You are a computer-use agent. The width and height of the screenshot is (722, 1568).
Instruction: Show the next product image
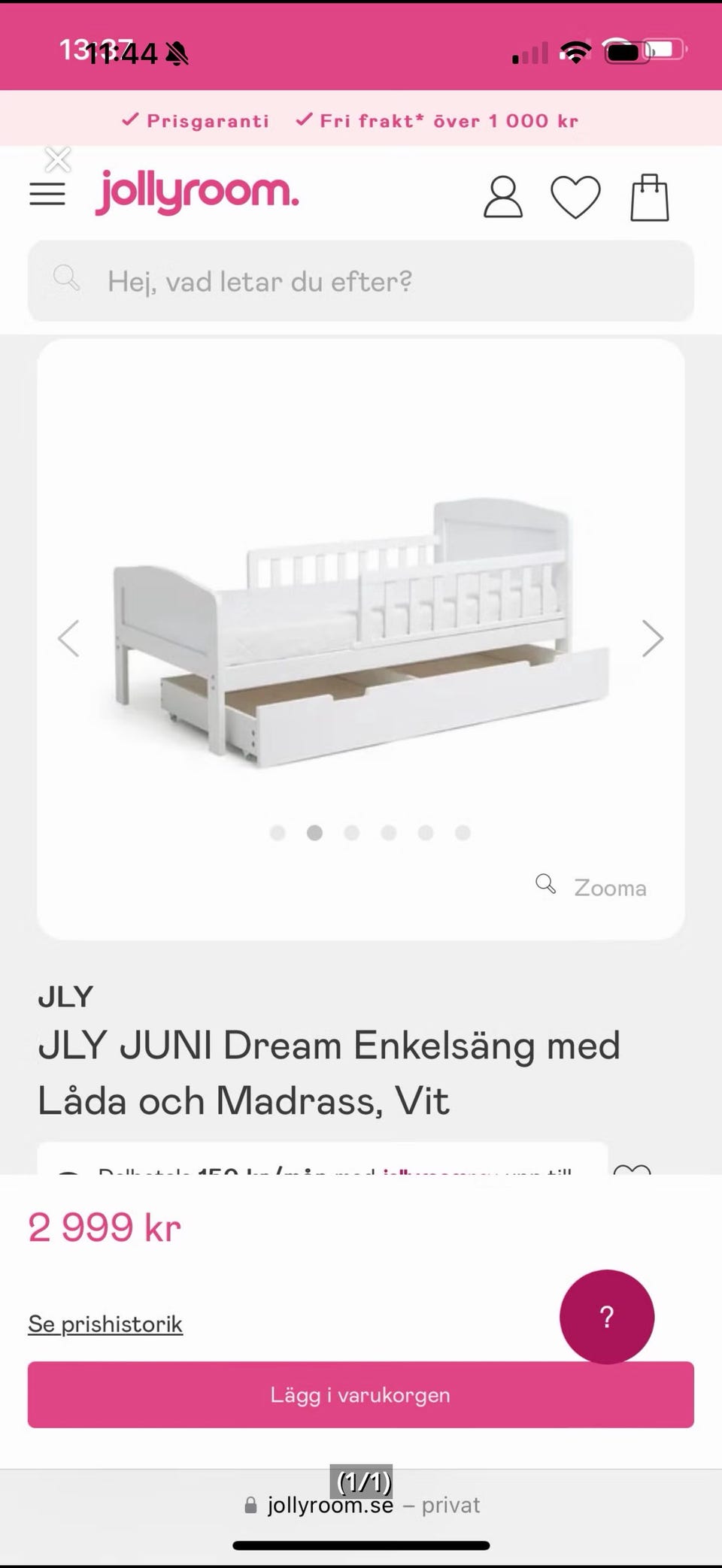(x=652, y=639)
